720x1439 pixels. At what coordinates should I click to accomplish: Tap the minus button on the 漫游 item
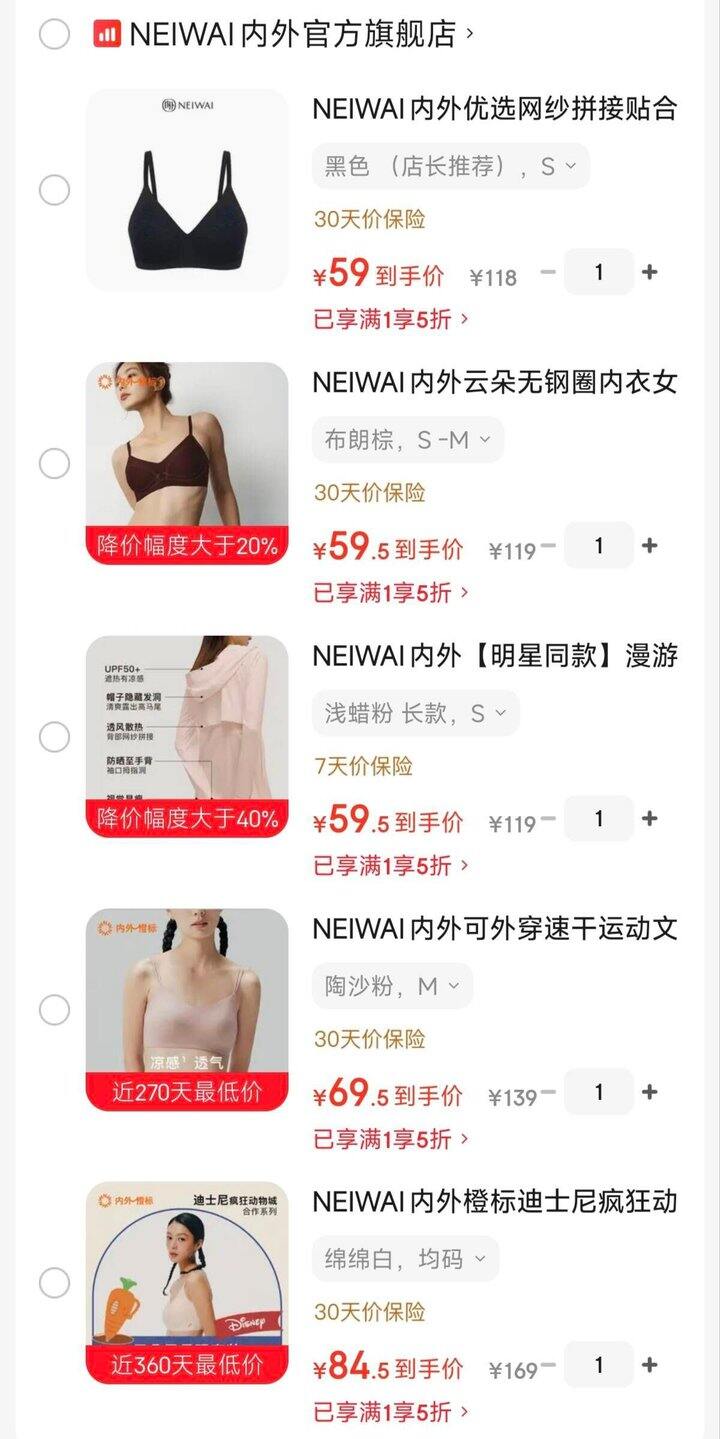click(547, 818)
